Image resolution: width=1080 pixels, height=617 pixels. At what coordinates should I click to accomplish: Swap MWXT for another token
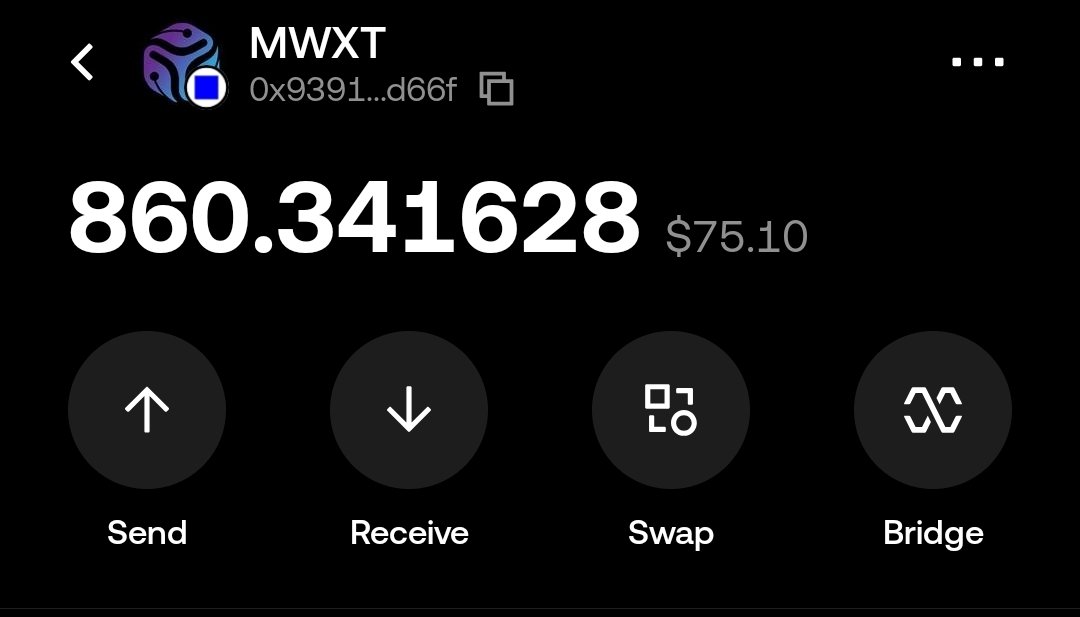coord(671,410)
